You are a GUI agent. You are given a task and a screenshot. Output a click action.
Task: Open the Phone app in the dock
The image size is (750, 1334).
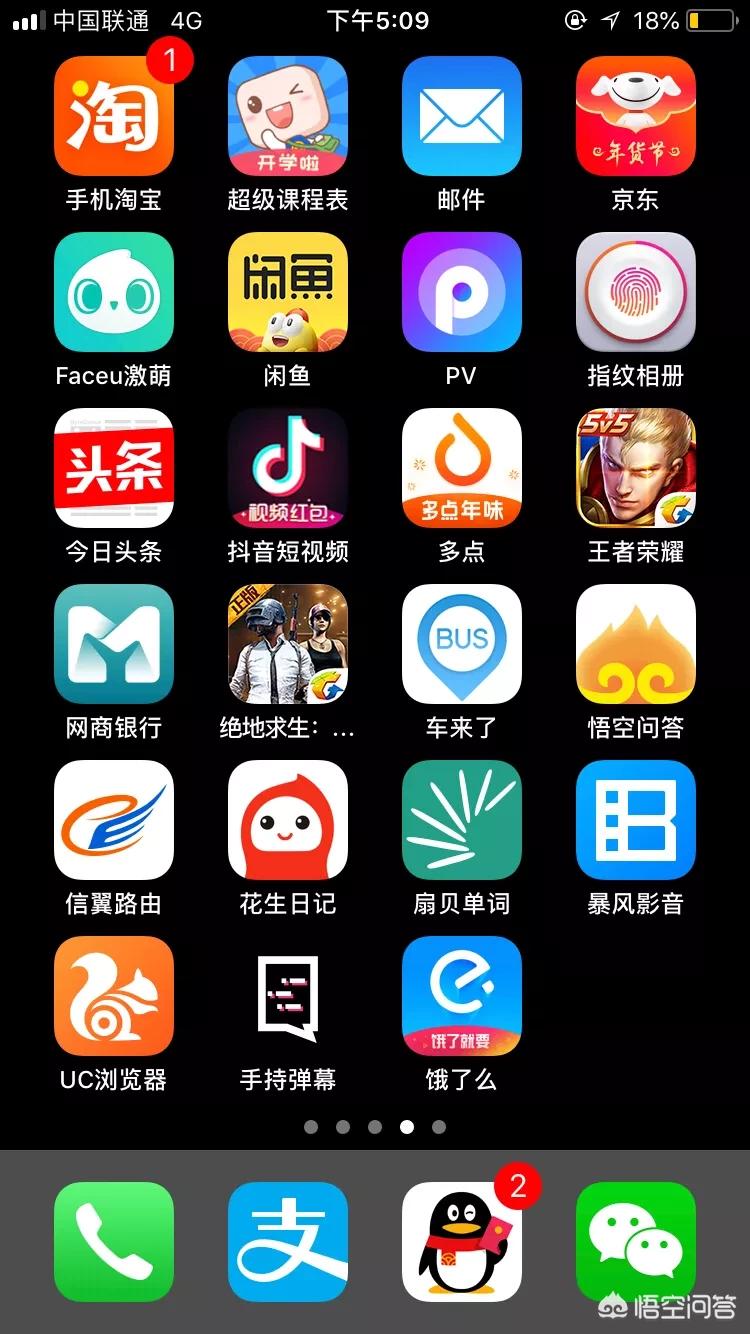point(114,1242)
